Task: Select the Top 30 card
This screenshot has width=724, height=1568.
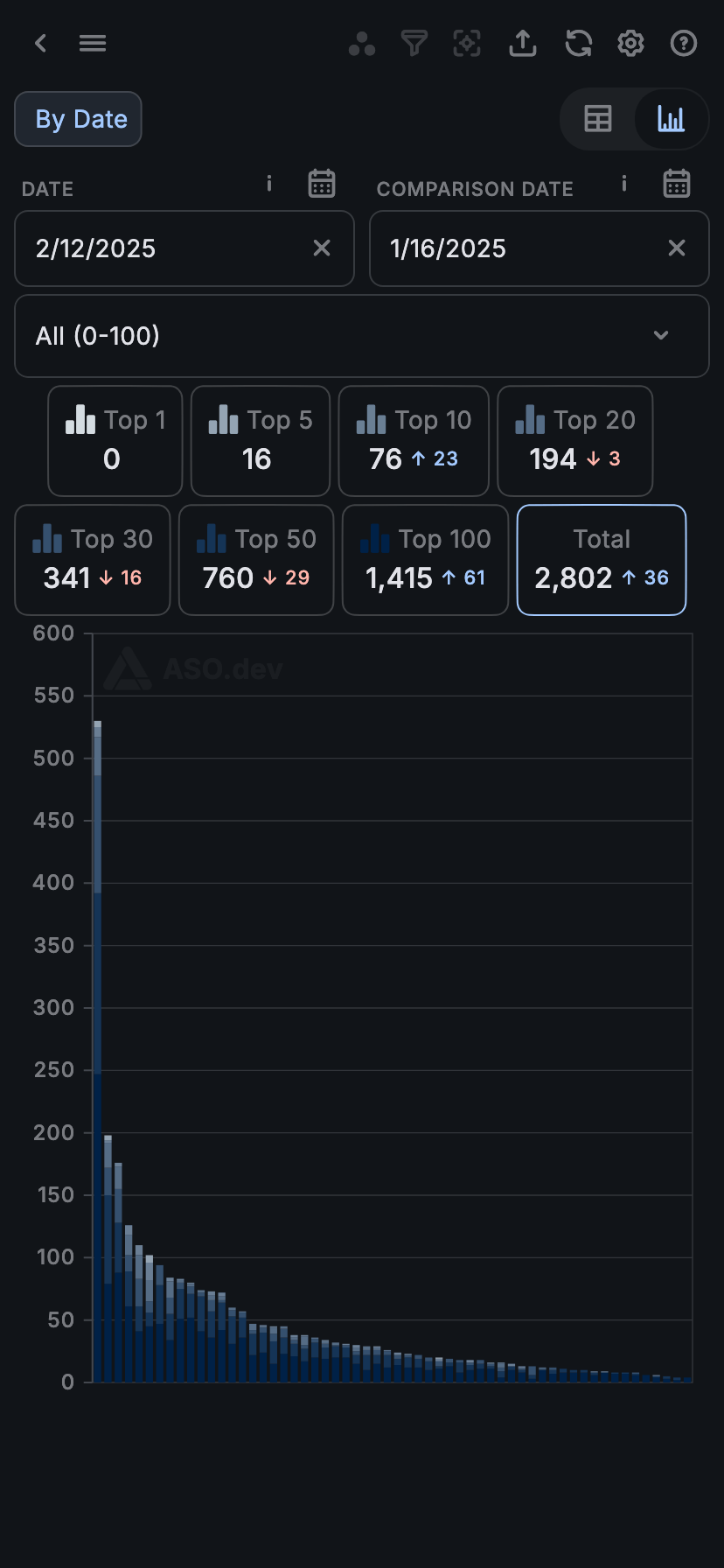Action: [93, 560]
